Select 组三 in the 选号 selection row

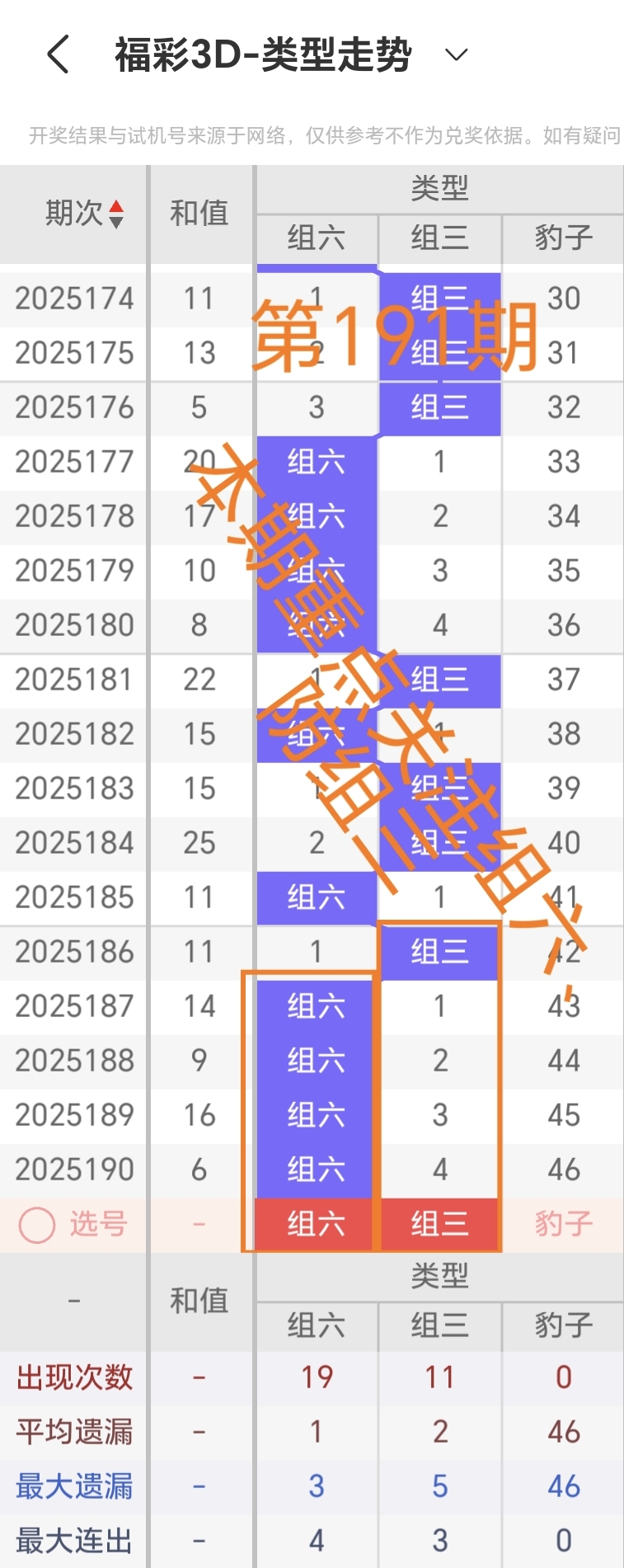coord(439,1225)
